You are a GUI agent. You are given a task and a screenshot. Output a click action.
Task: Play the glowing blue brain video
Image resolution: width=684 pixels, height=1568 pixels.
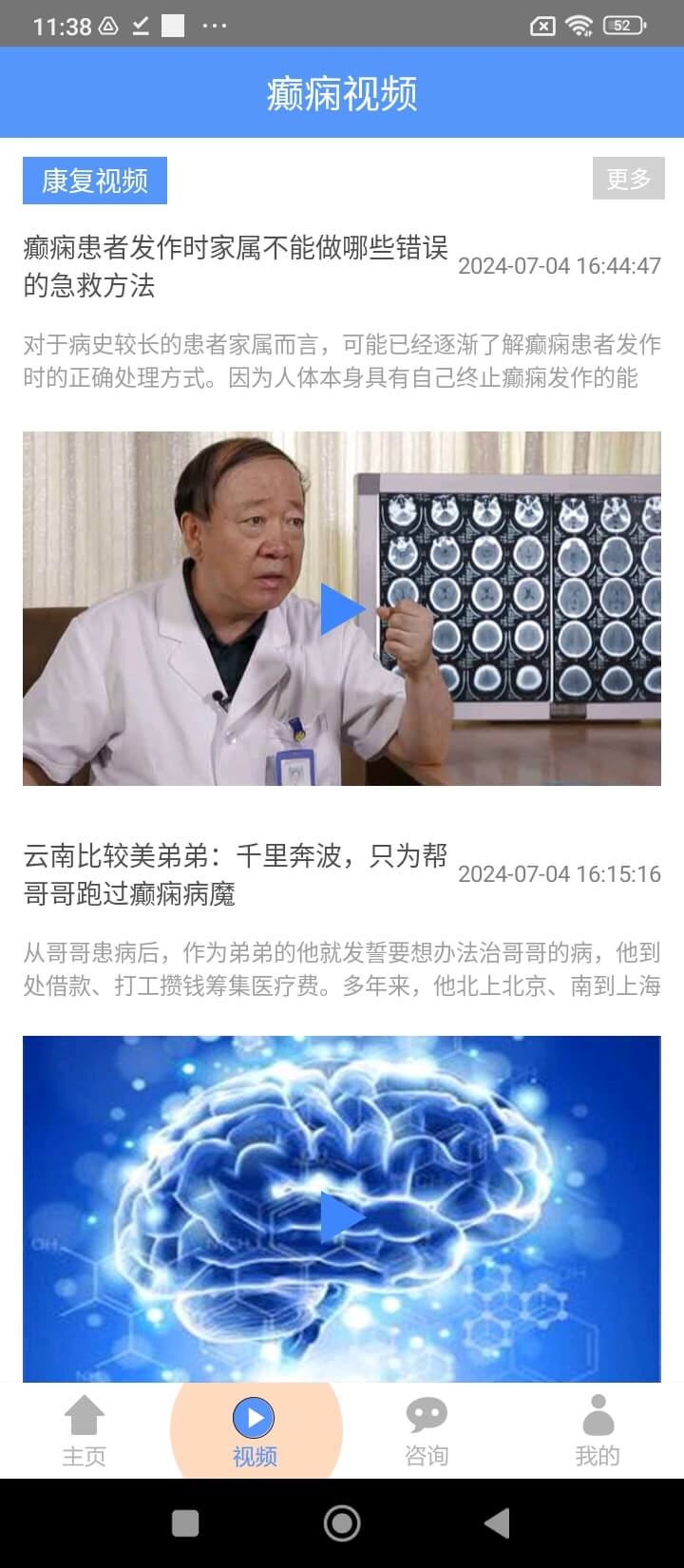[x=342, y=1217]
